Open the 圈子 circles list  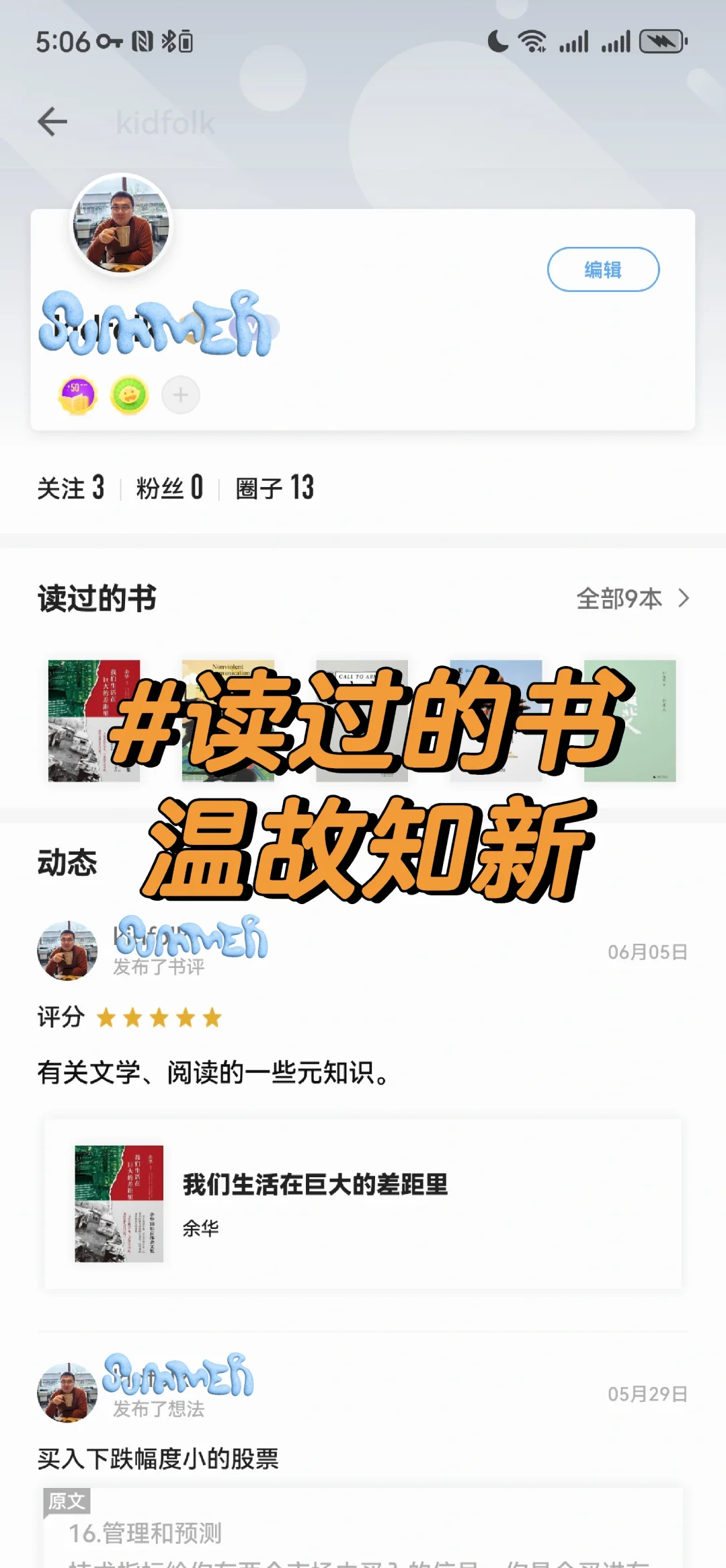tap(275, 488)
